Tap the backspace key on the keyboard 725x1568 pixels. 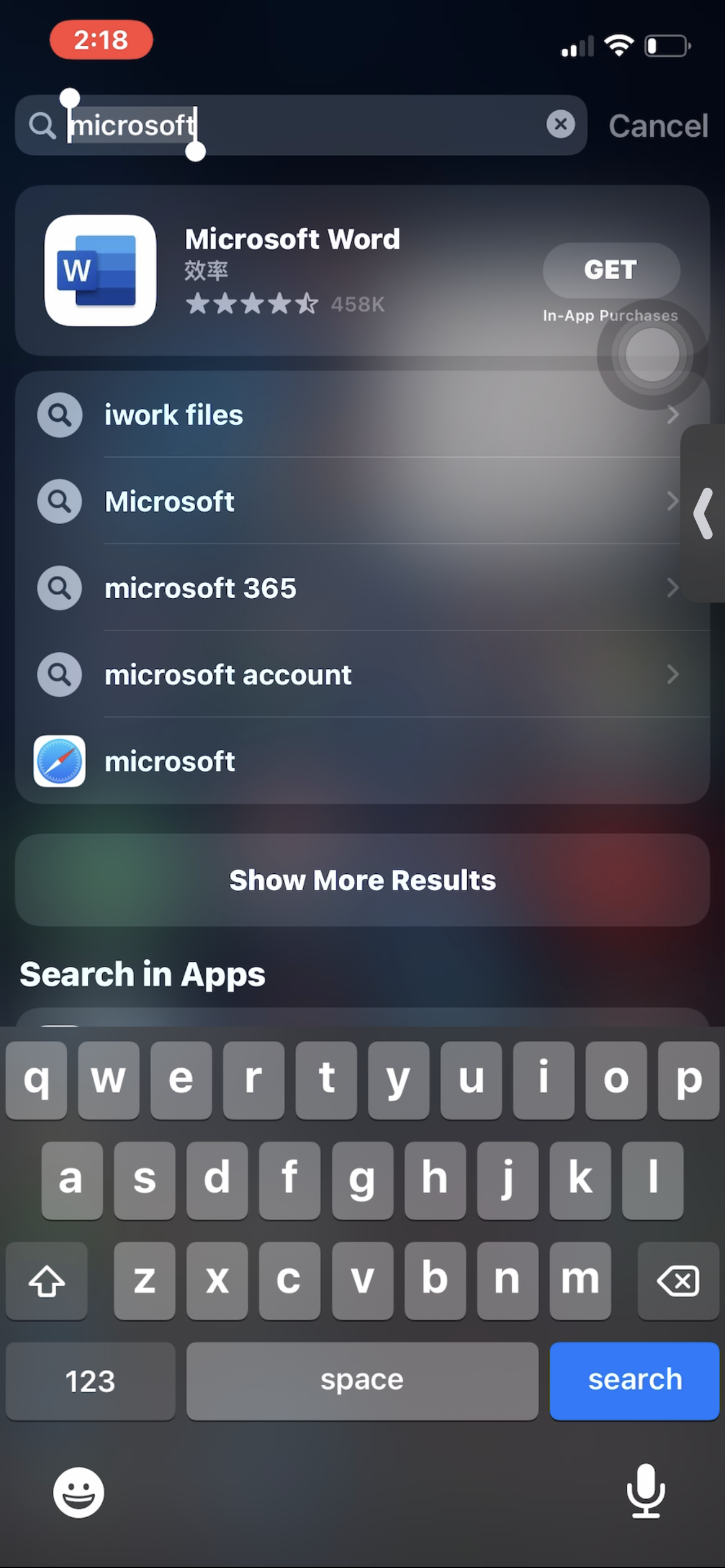[x=677, y=1280]
